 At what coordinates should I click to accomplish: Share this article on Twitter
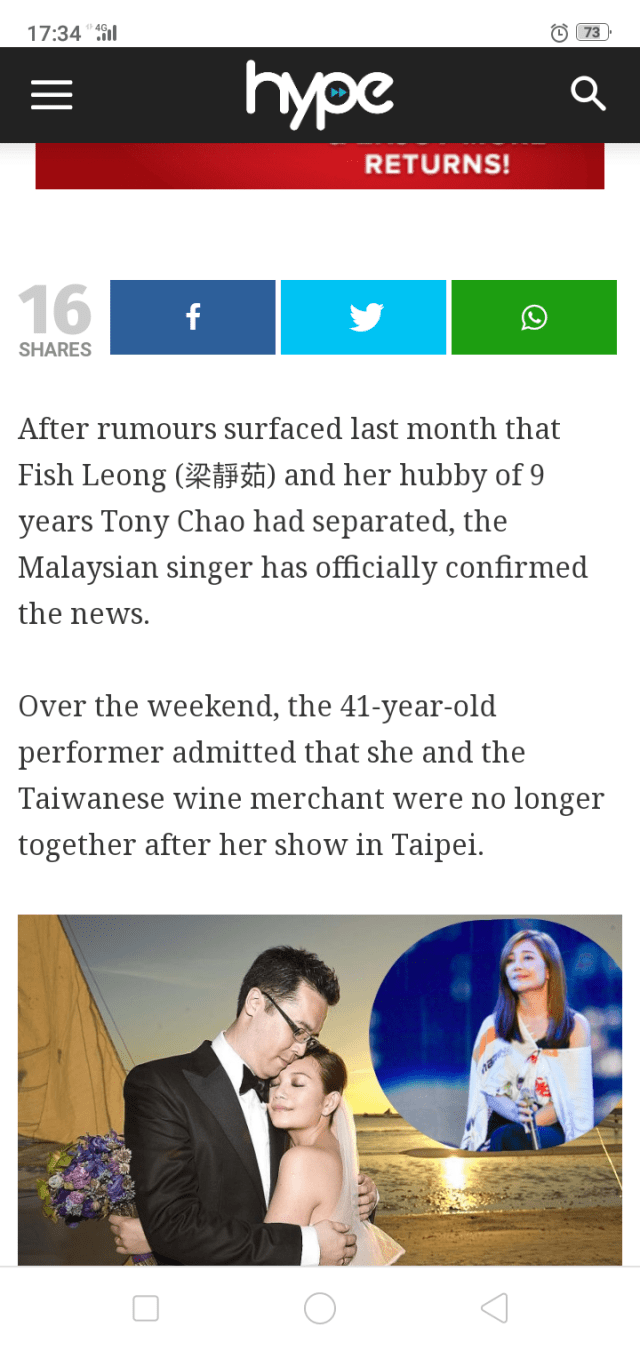[x=363, y=317]
